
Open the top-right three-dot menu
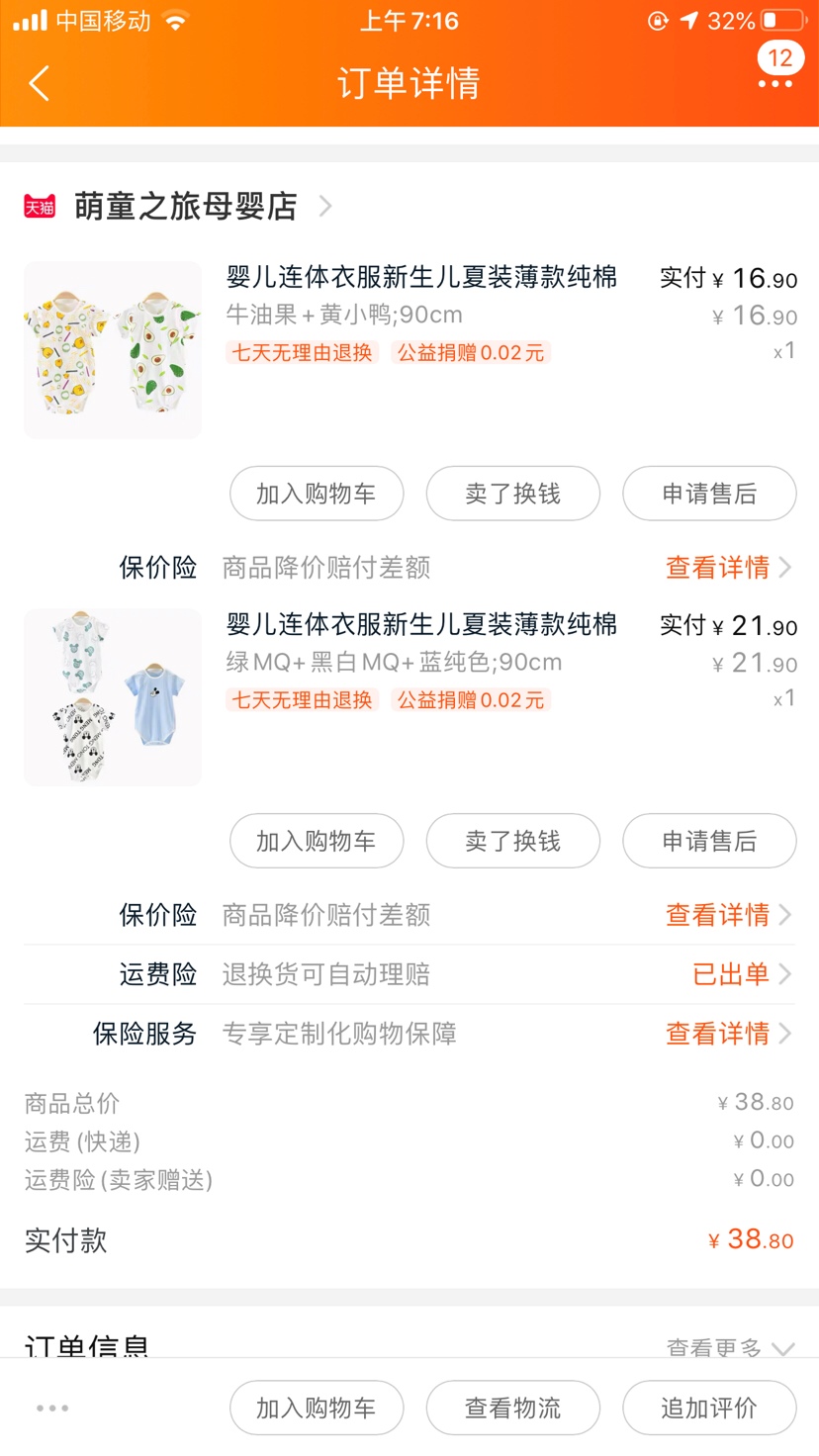[x=775, y=83]
